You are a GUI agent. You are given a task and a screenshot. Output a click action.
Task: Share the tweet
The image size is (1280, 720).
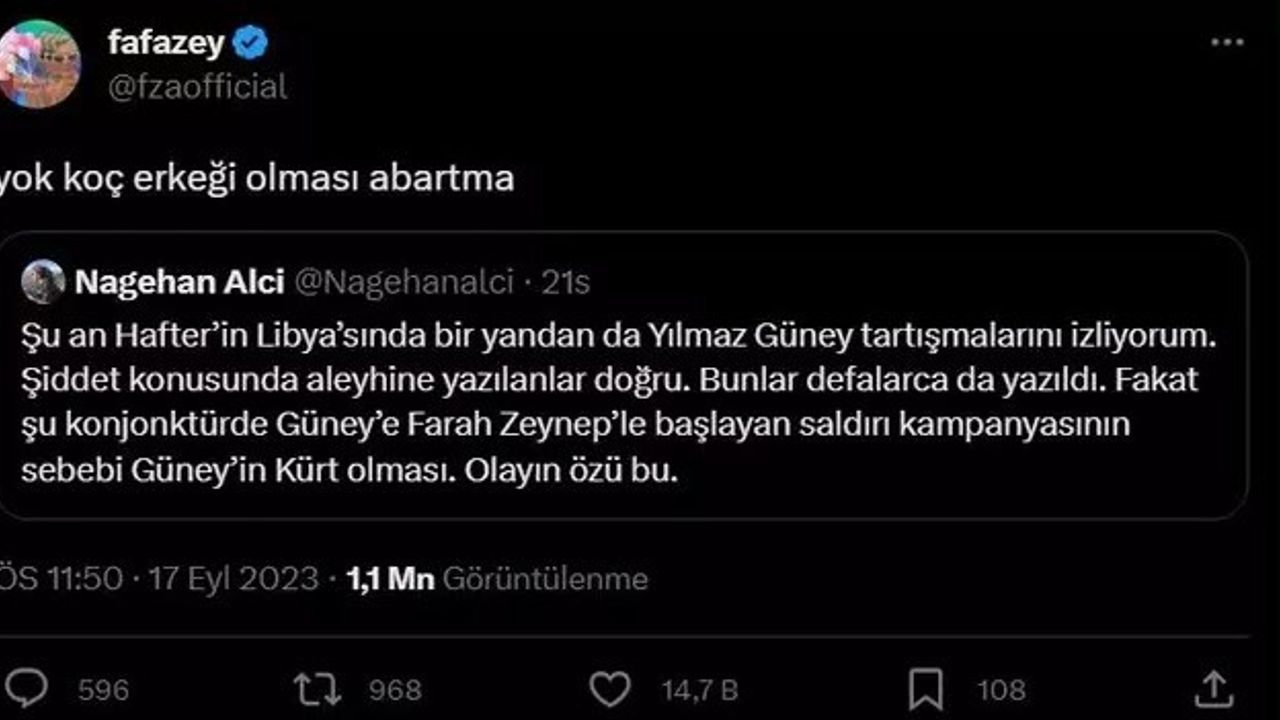click(1213, 689)
